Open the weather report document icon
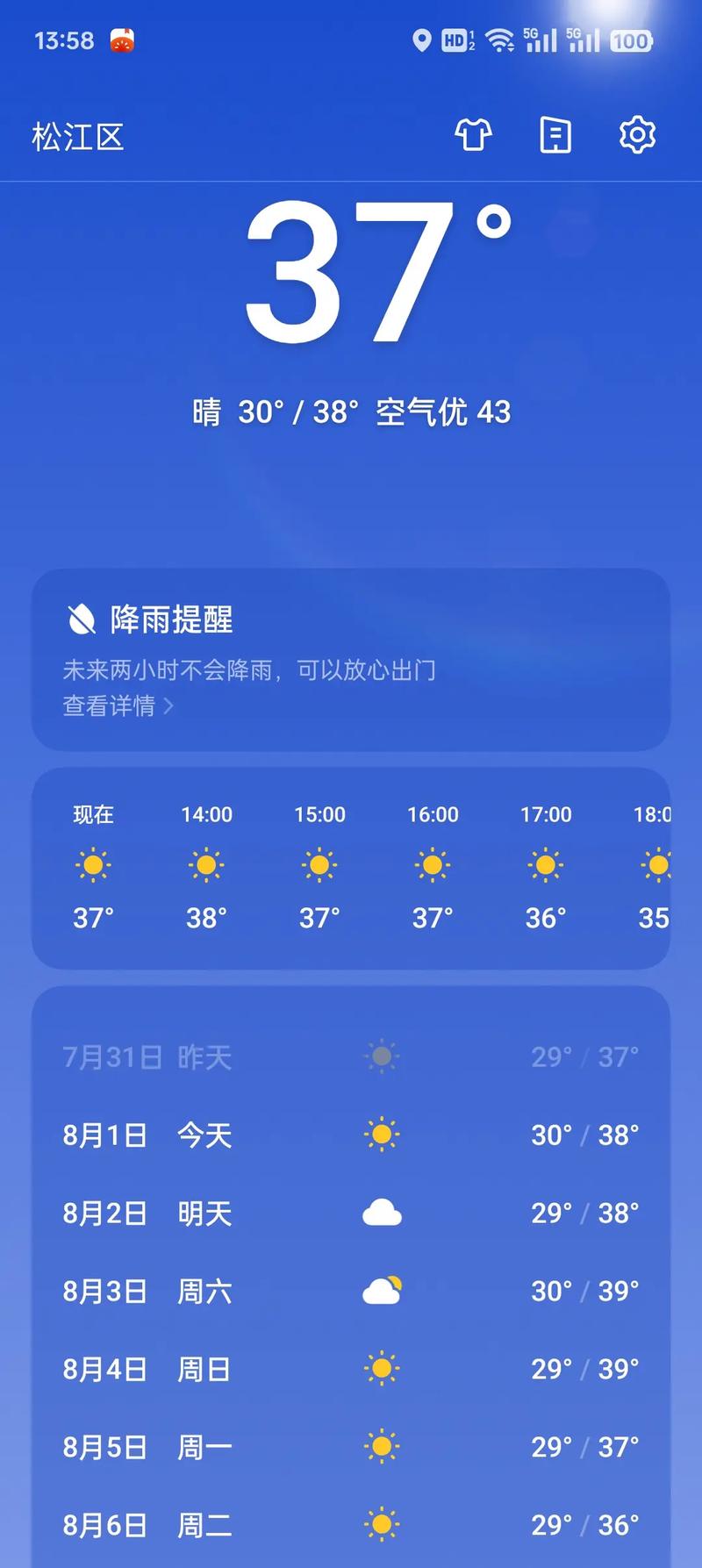702x1568 pixels. (x=555, y=135)
